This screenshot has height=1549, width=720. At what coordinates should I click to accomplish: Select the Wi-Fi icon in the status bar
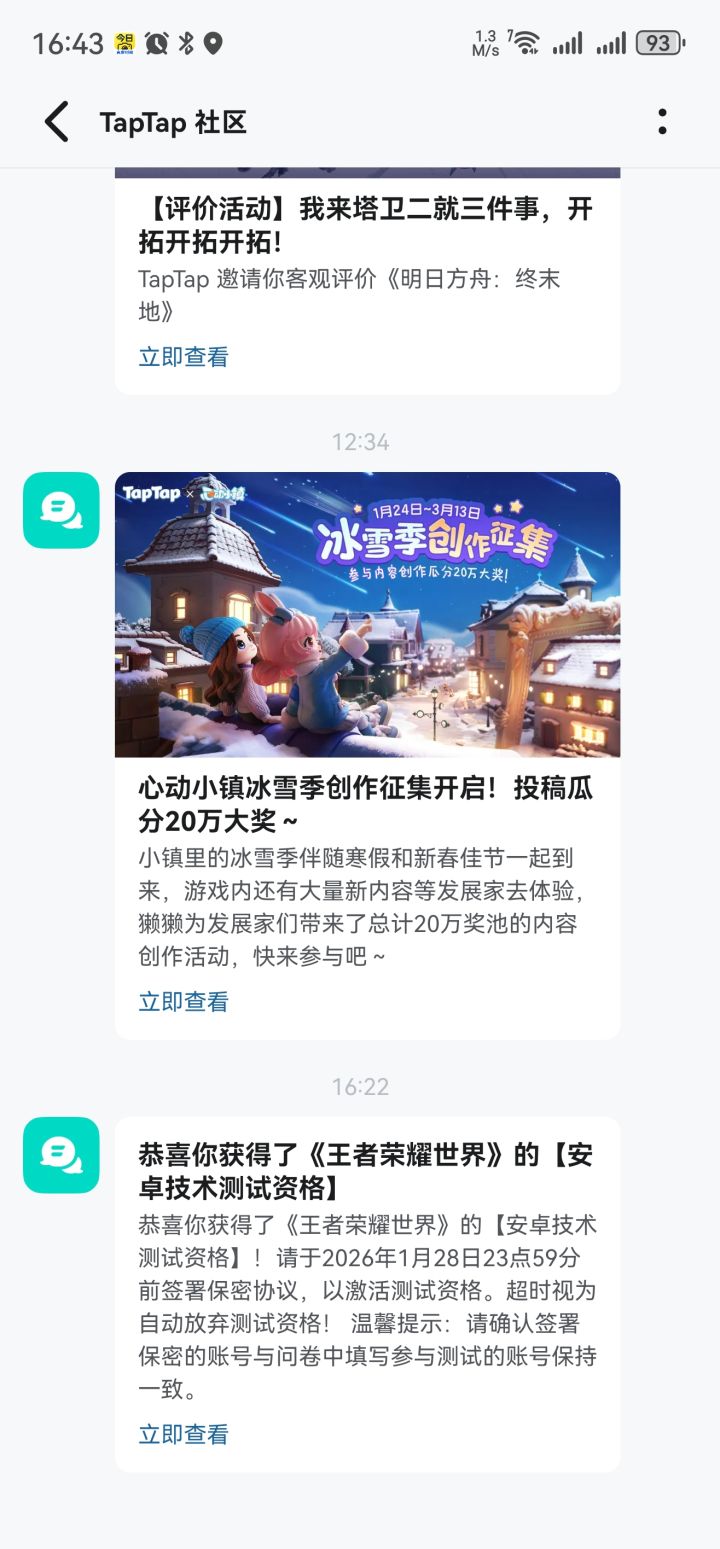(x=528, y=42)
